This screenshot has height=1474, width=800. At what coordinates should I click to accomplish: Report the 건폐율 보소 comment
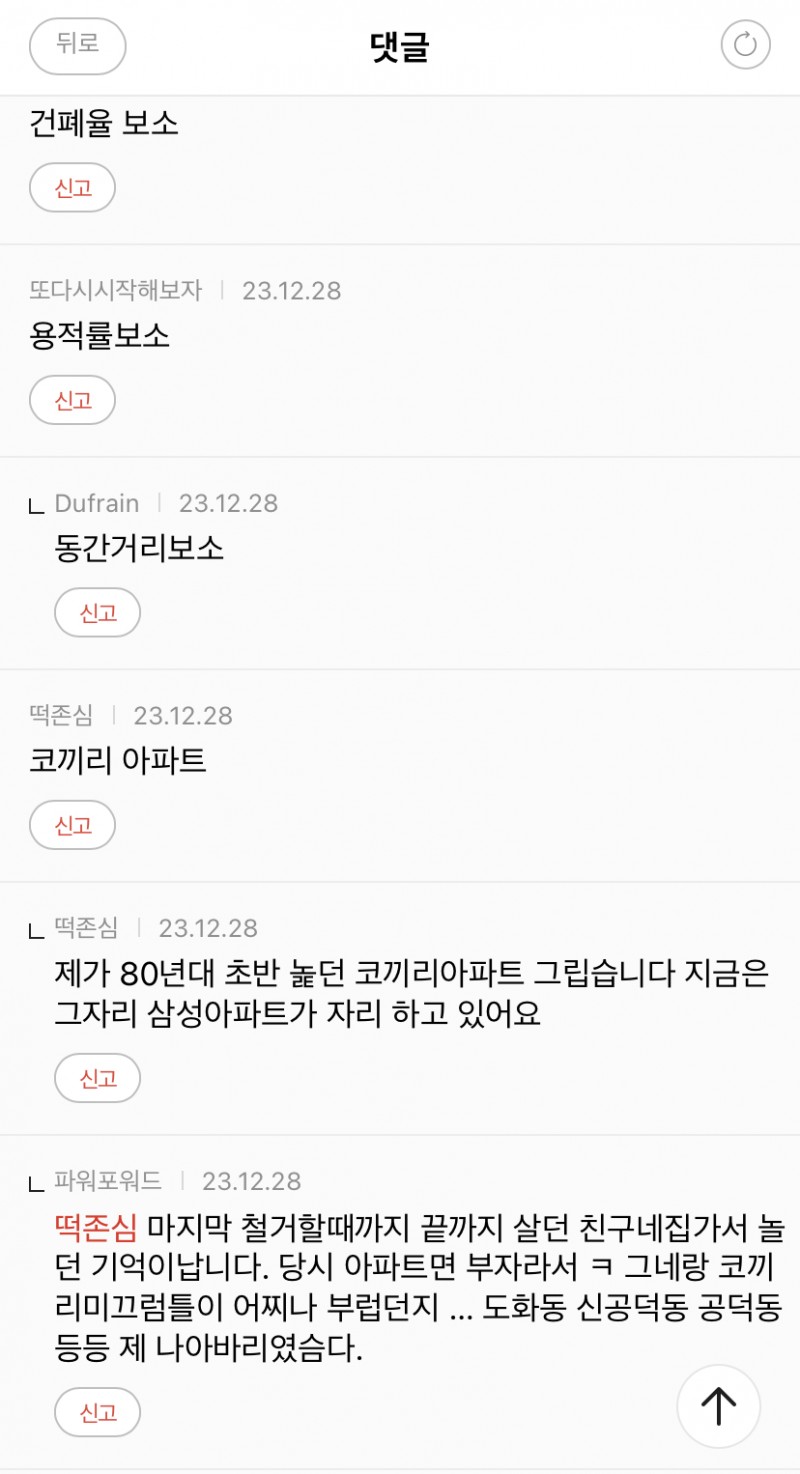(x=73, y=188)
